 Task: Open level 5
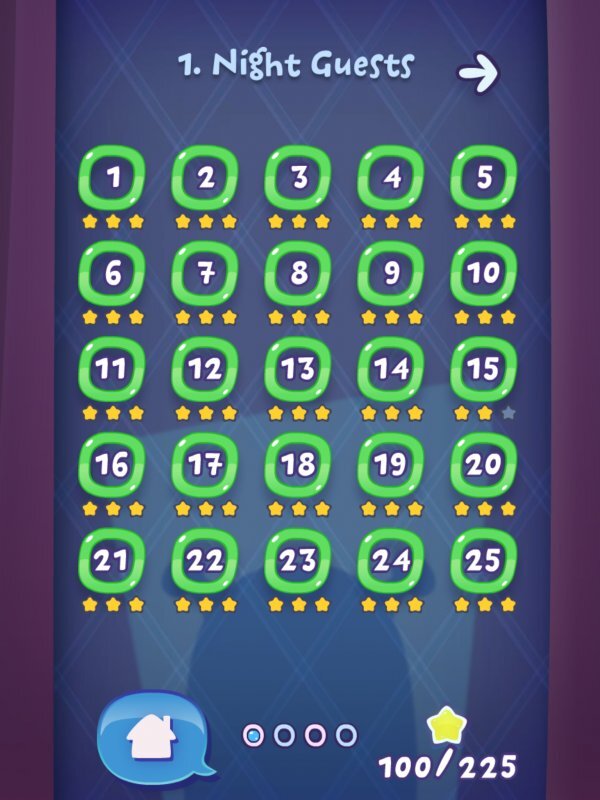(x=484, y=179)
